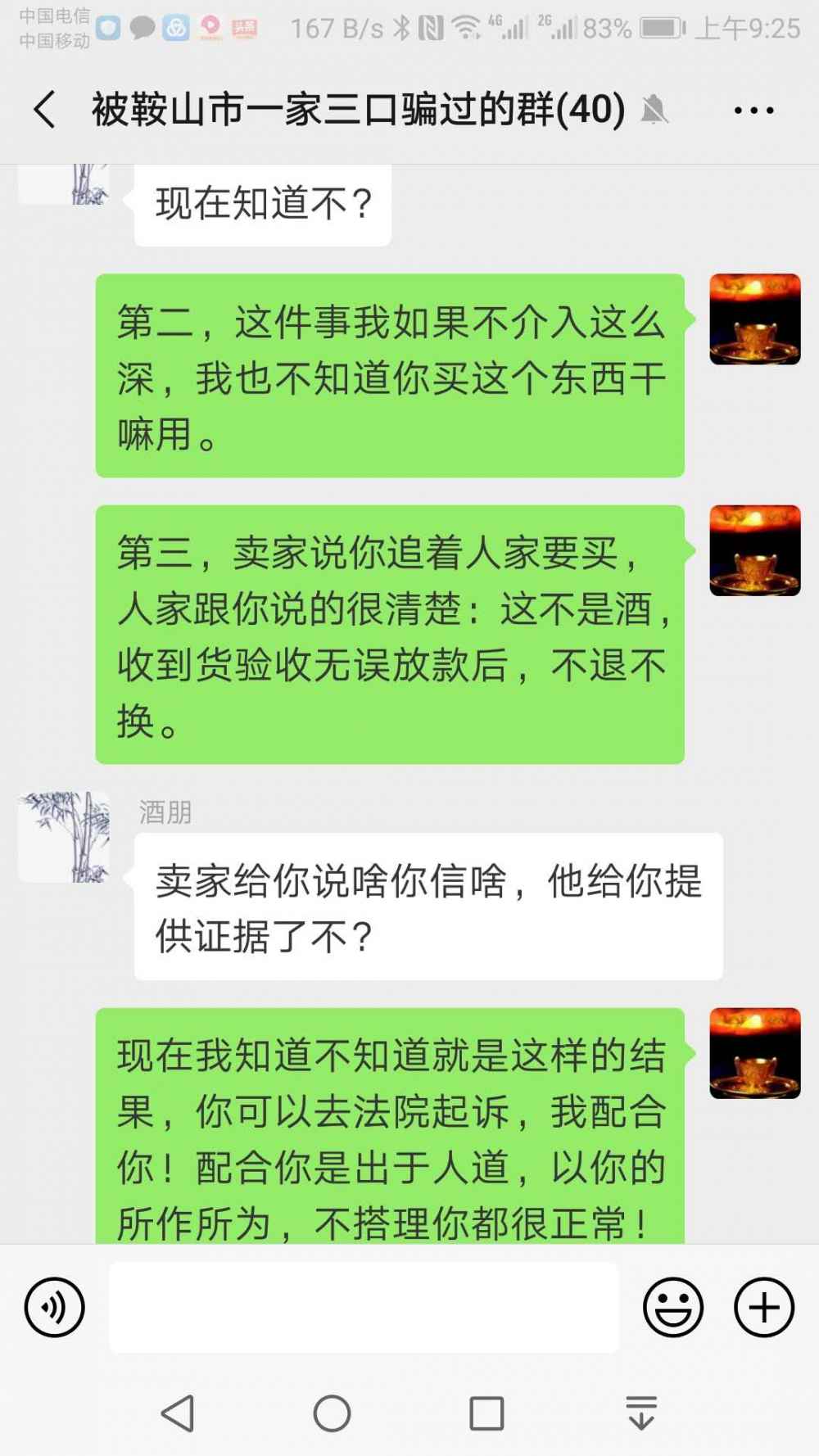Viewport: 819px width, 1456px height.
Task: Tap the system home button
Action: [x=332, y=1413]
